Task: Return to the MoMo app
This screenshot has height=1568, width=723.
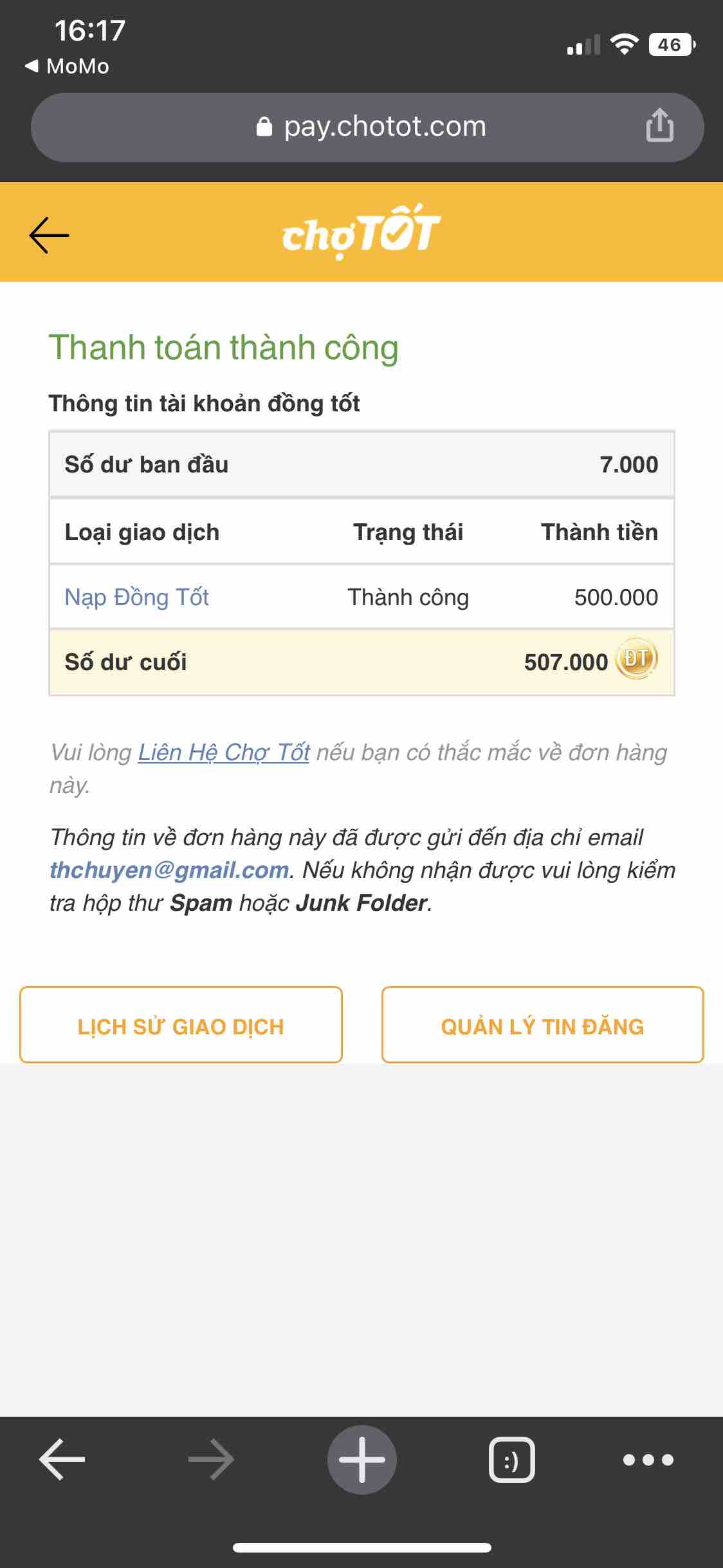Action: click(67, 66)
